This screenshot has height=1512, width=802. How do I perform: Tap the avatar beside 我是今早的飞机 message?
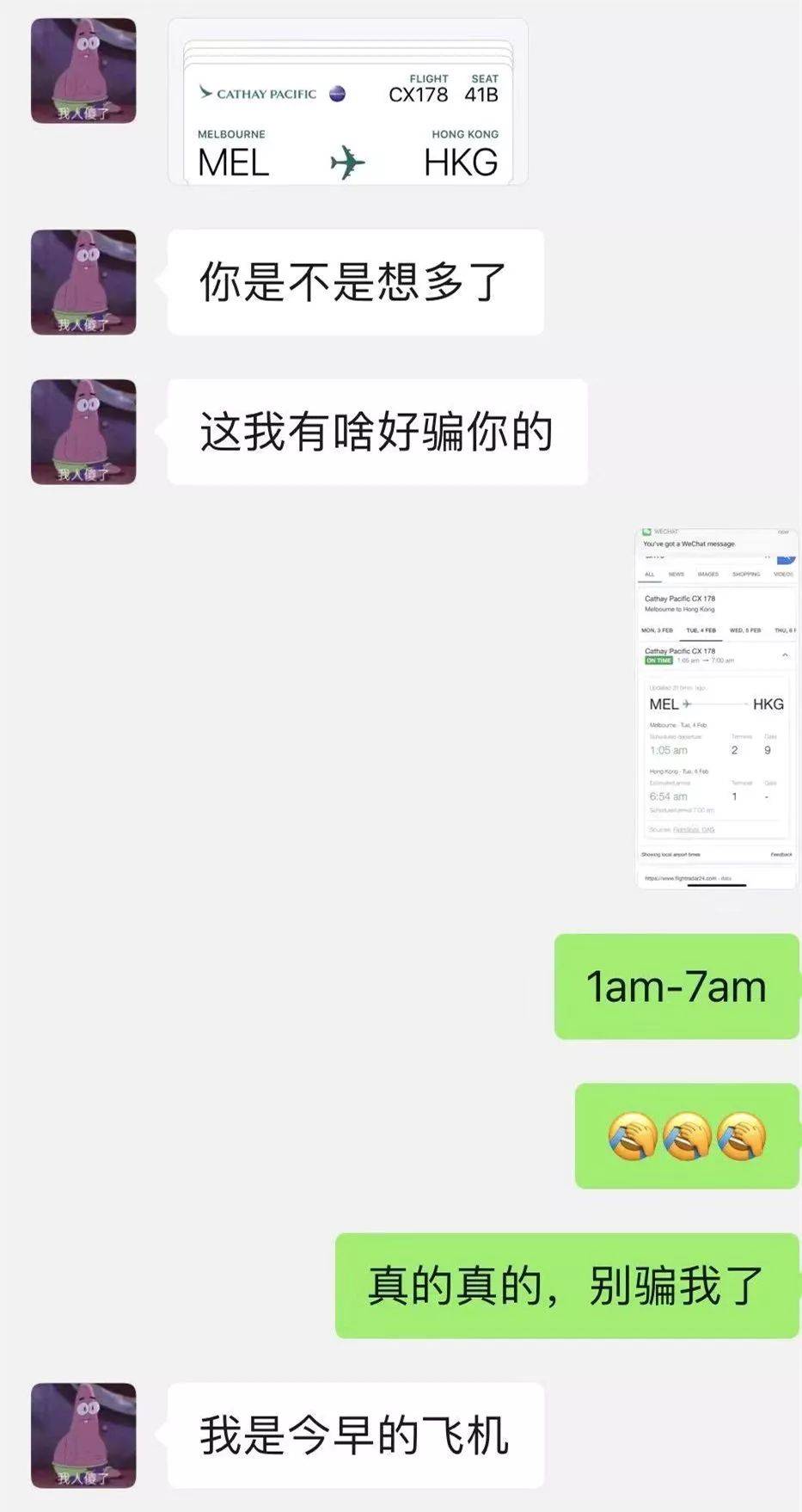click(83, 1435)
